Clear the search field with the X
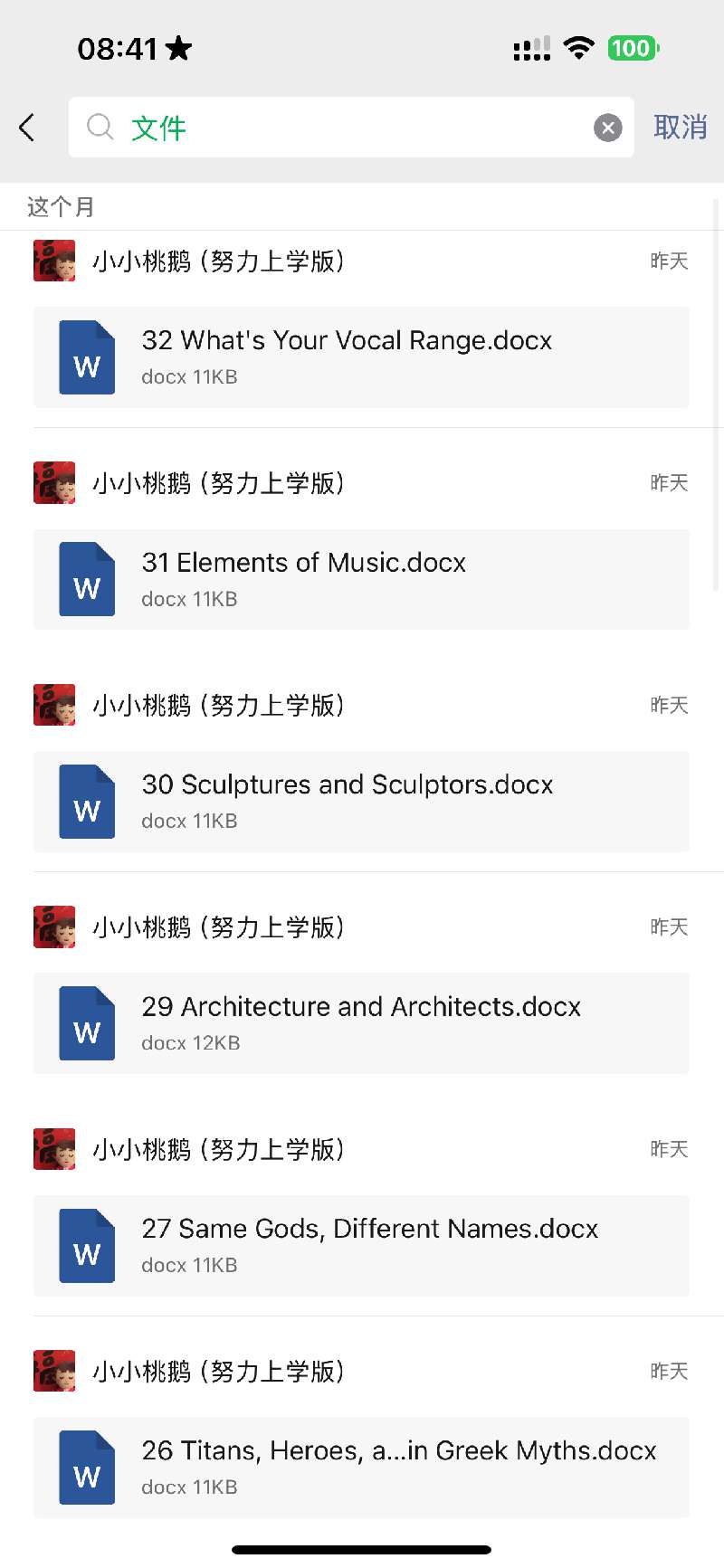724x1568 pixels. [608, 128]
